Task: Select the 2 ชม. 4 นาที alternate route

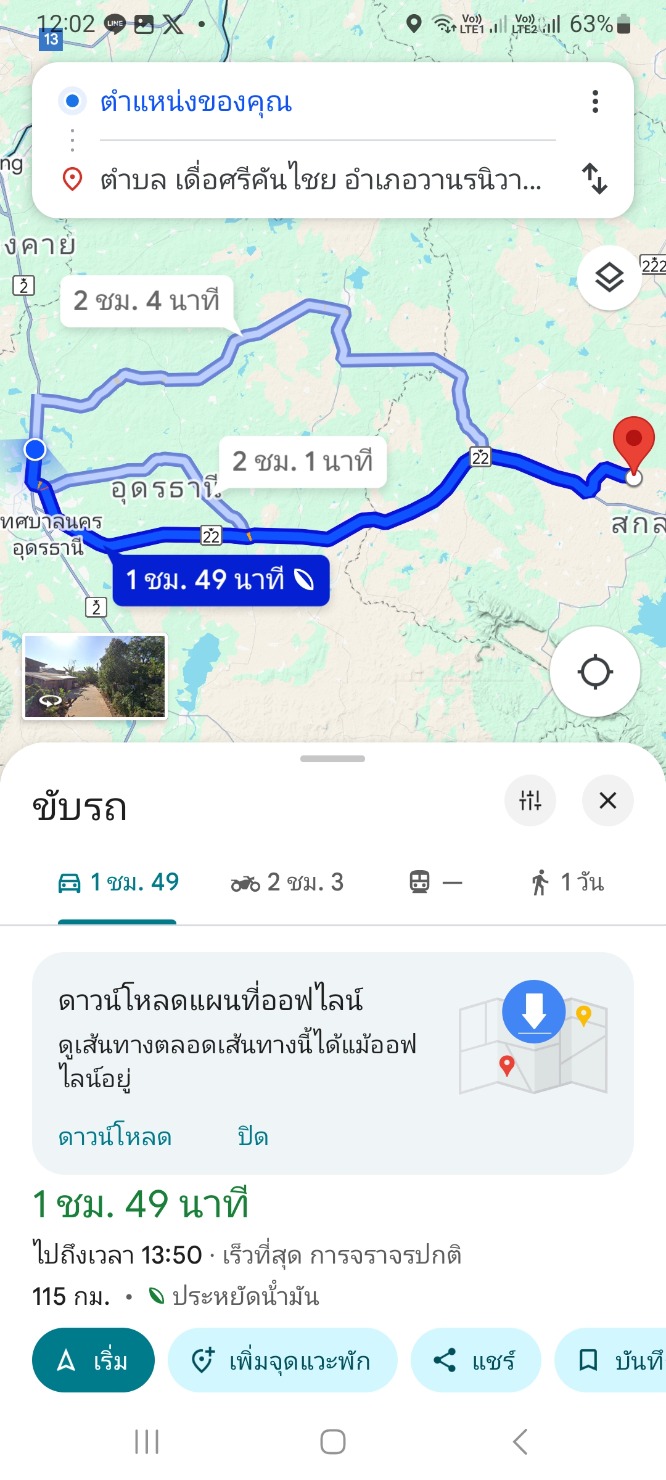Action: coord(146,300)
